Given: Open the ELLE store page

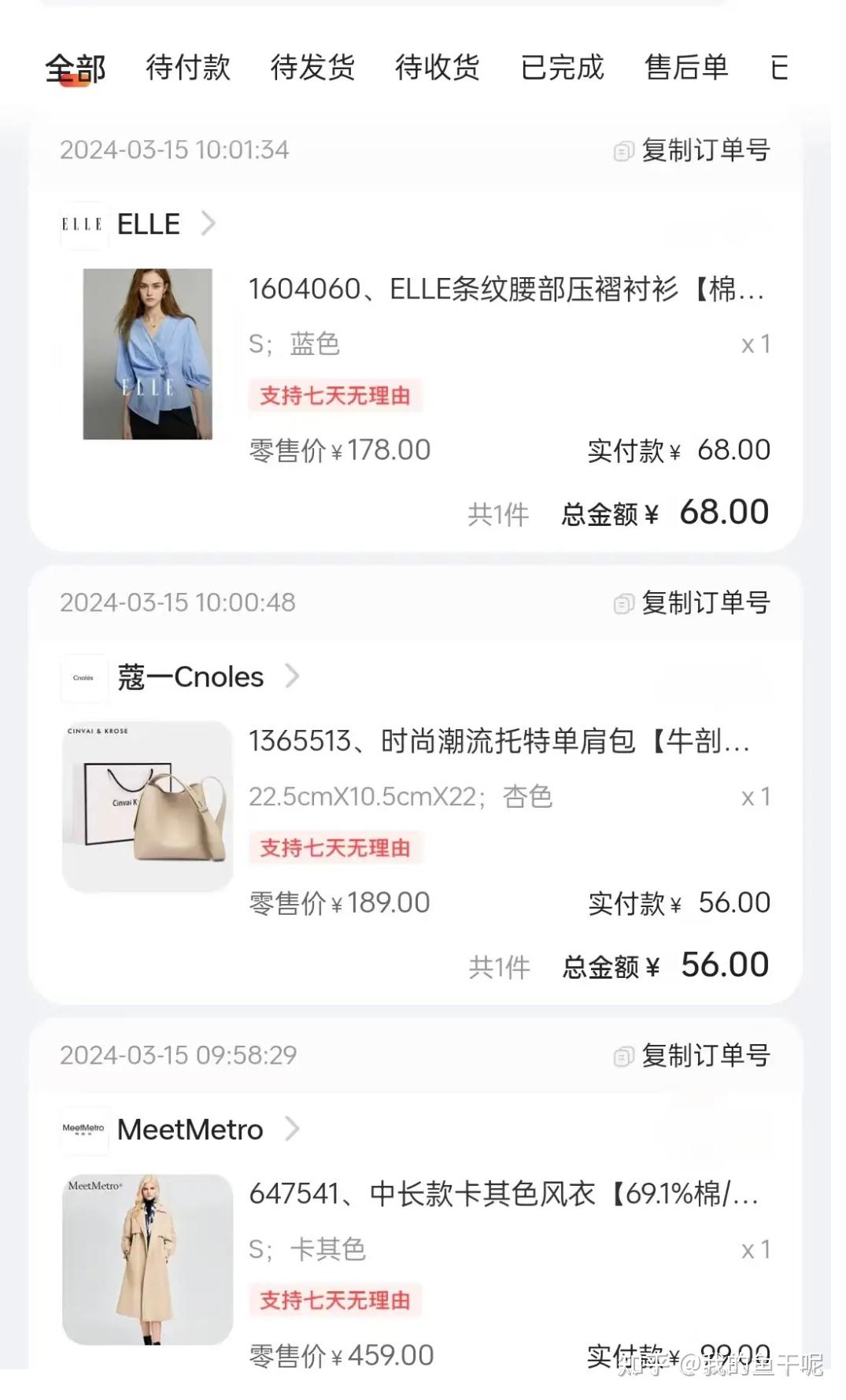Looking at the screenshot, I should click(148, 224).
